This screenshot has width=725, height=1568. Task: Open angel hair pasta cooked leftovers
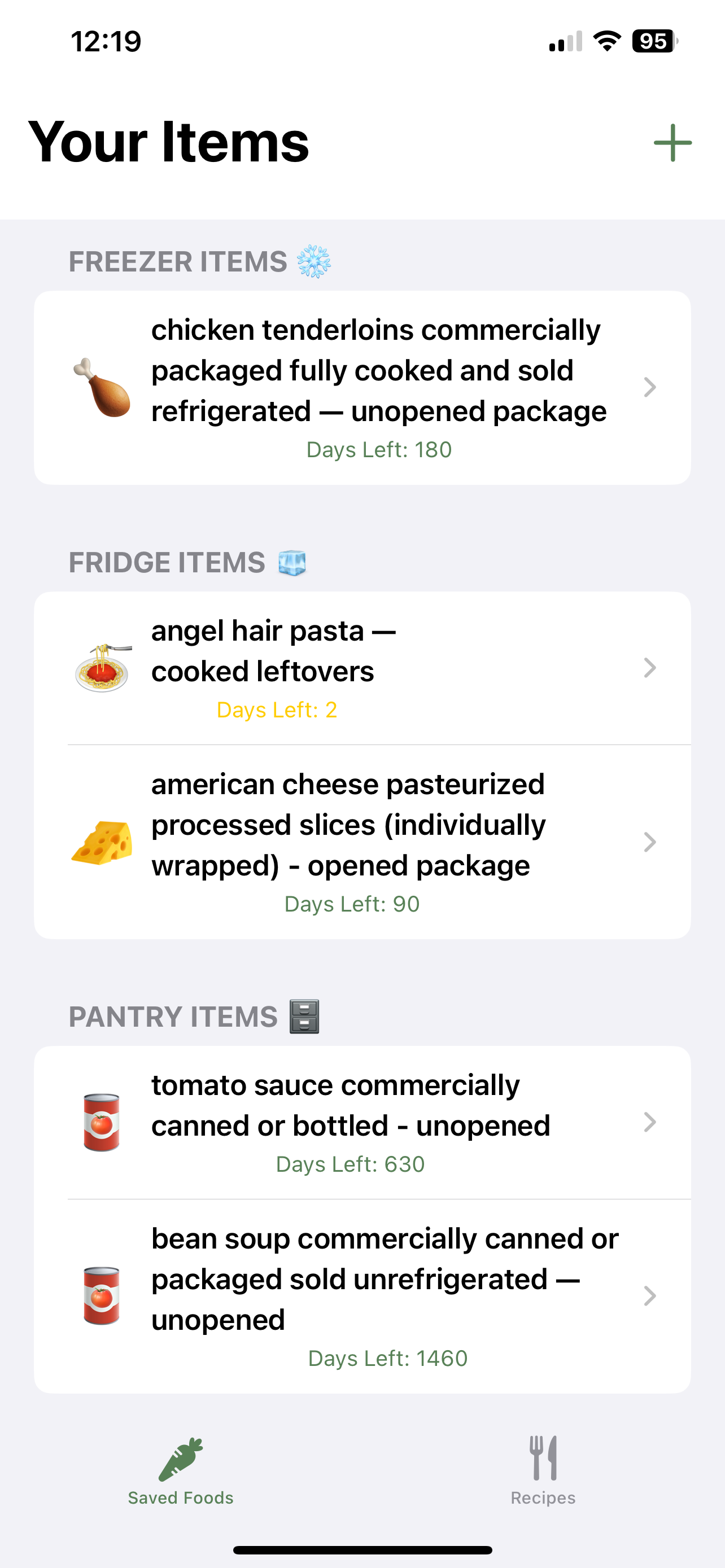coord(362,668)
